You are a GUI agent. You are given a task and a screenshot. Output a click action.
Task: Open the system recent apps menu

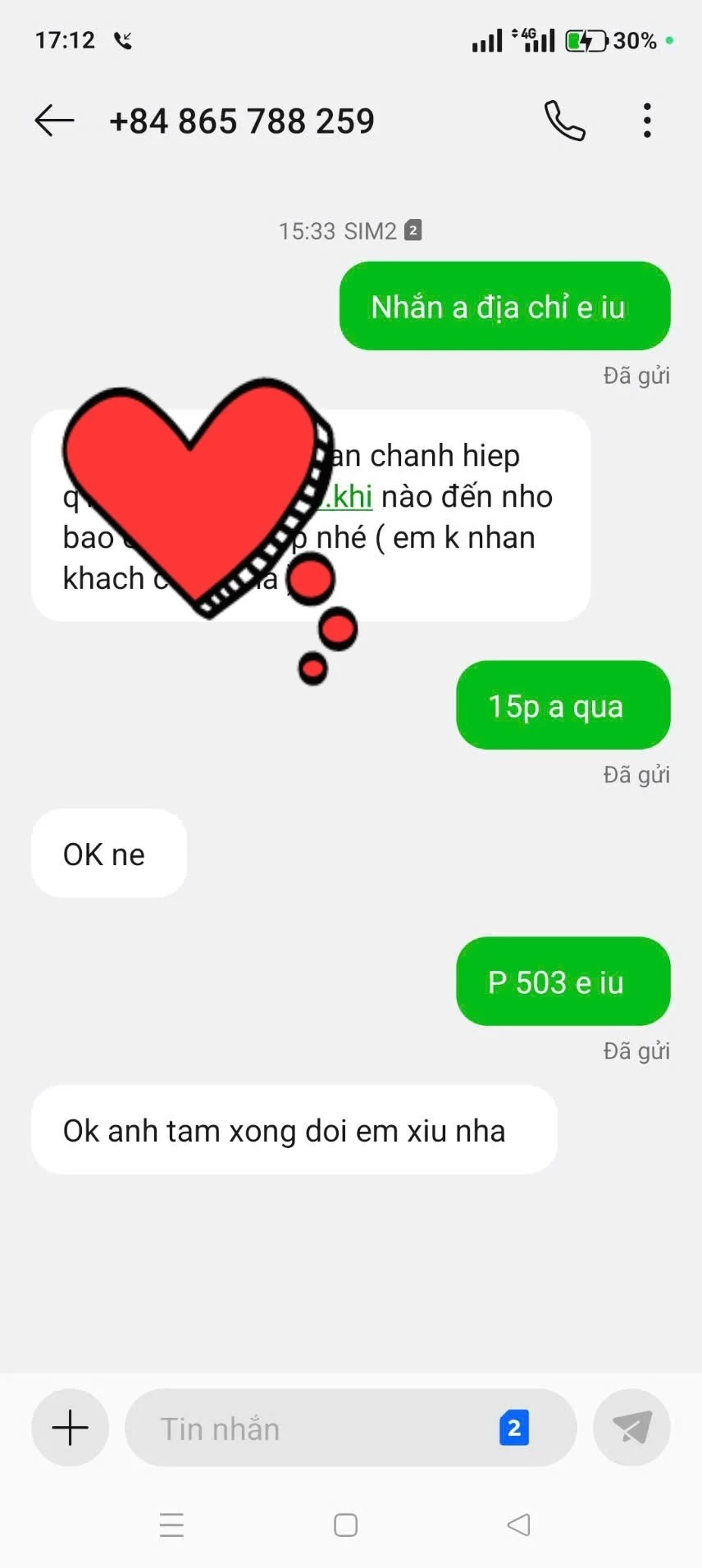pyautogui.click(x=171, y=1525)
